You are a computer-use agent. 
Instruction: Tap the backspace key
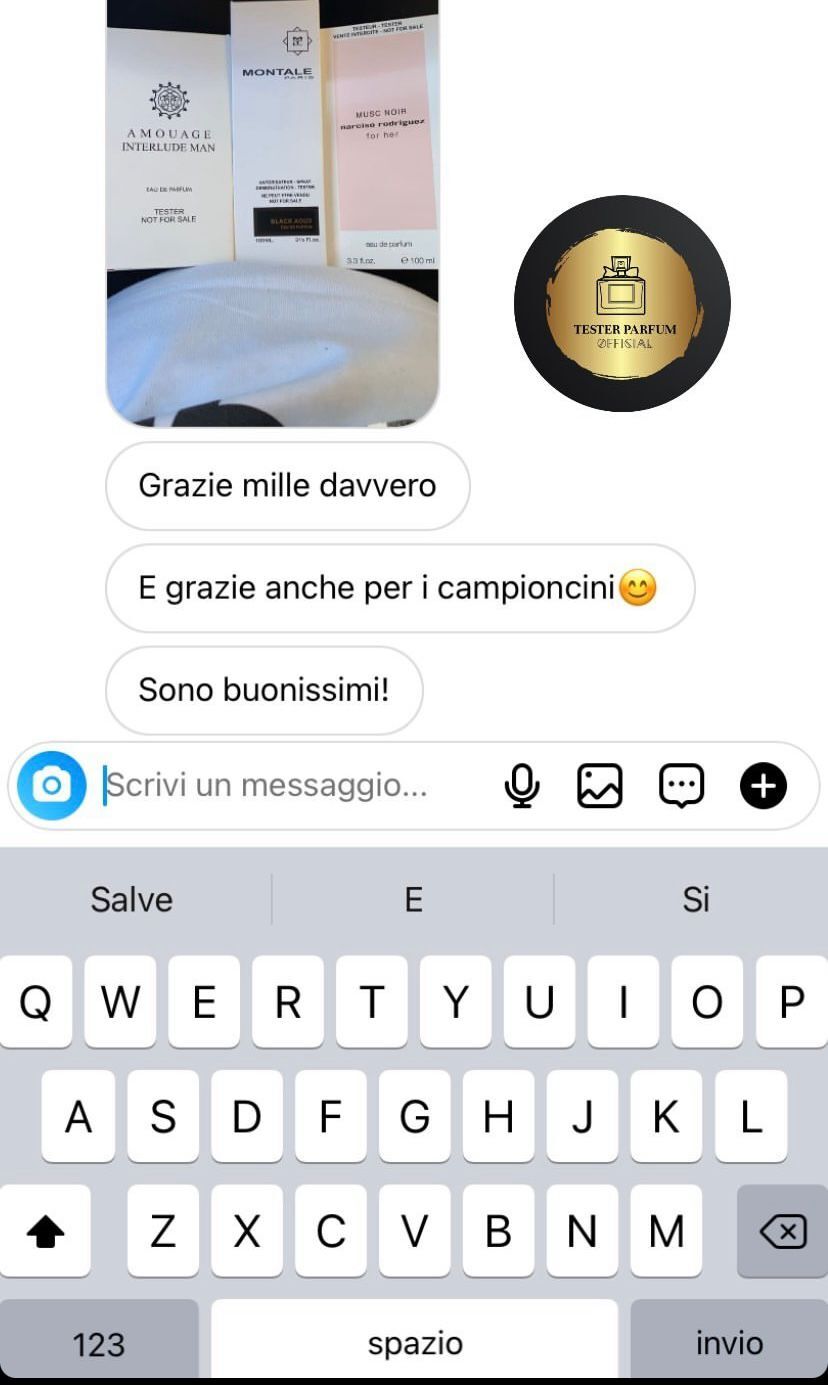coord(783,1231)
